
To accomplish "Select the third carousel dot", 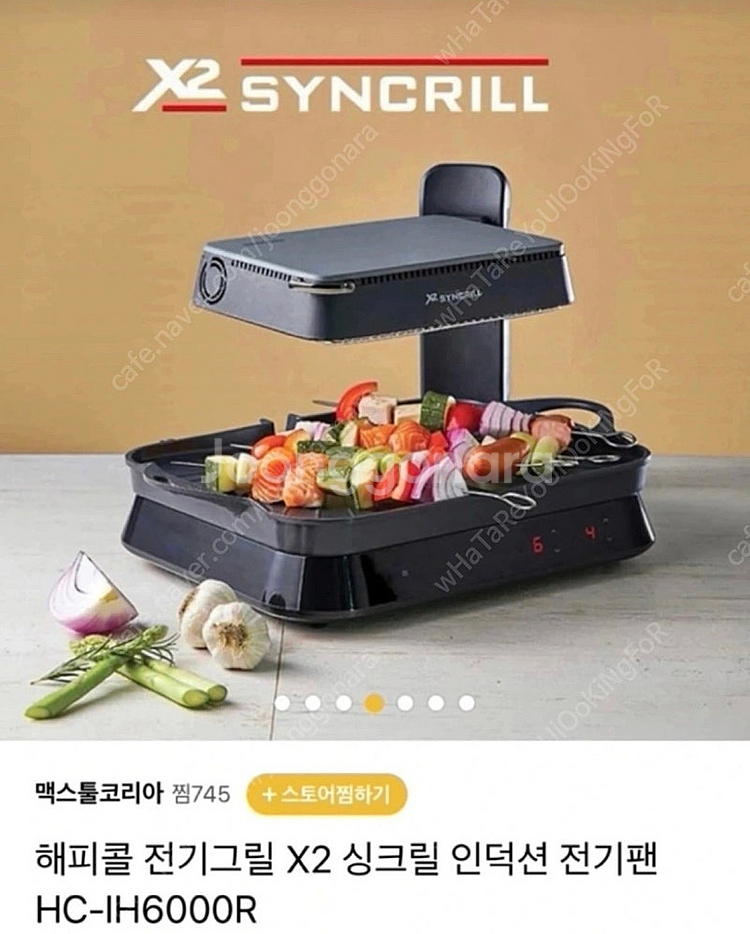I will click(x=343, y=703).
